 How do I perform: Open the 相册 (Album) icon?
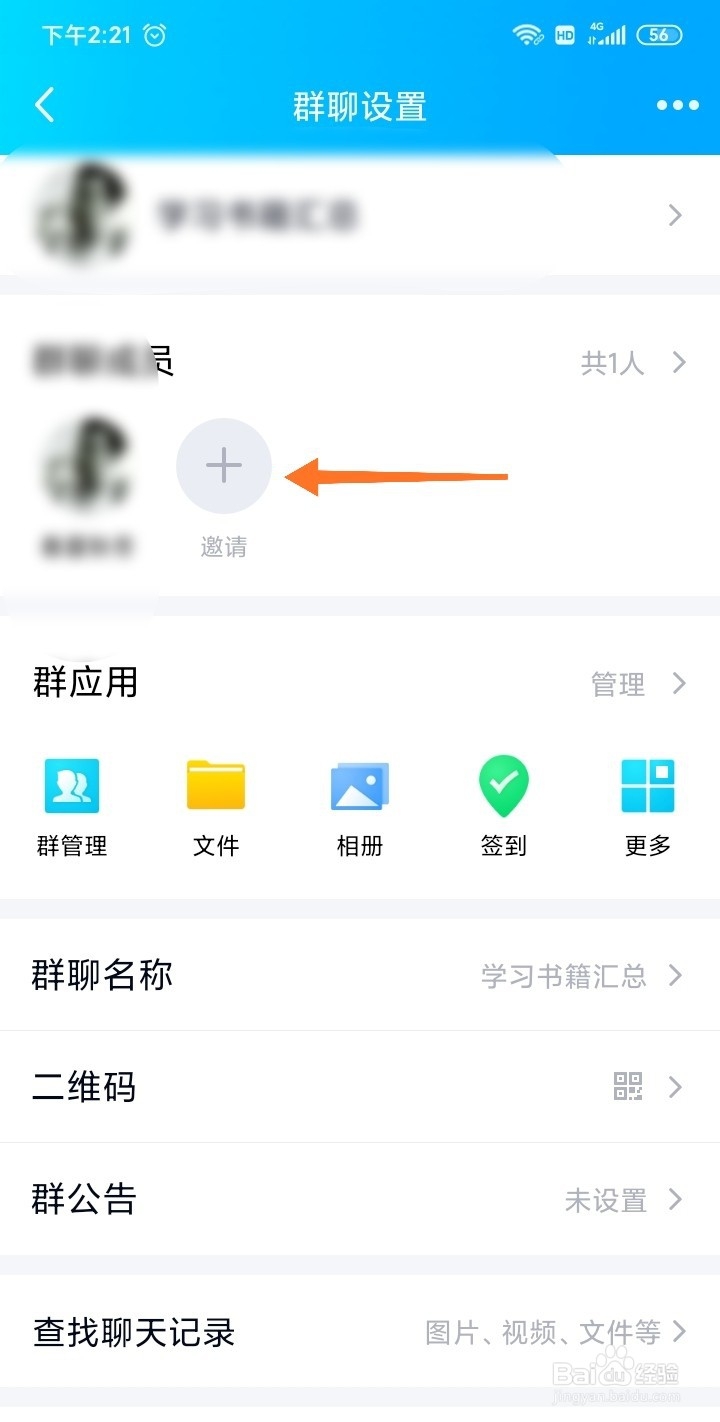[359, 786]
